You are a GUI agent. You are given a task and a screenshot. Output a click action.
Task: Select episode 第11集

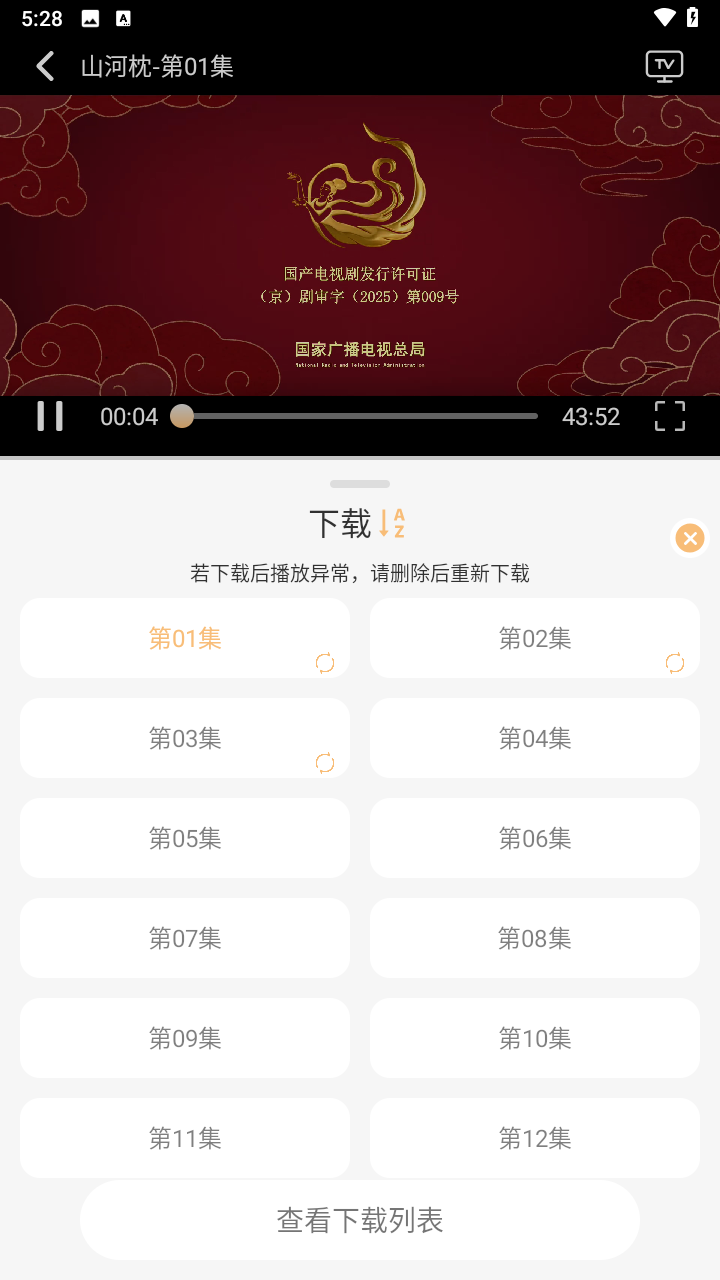185,1138
